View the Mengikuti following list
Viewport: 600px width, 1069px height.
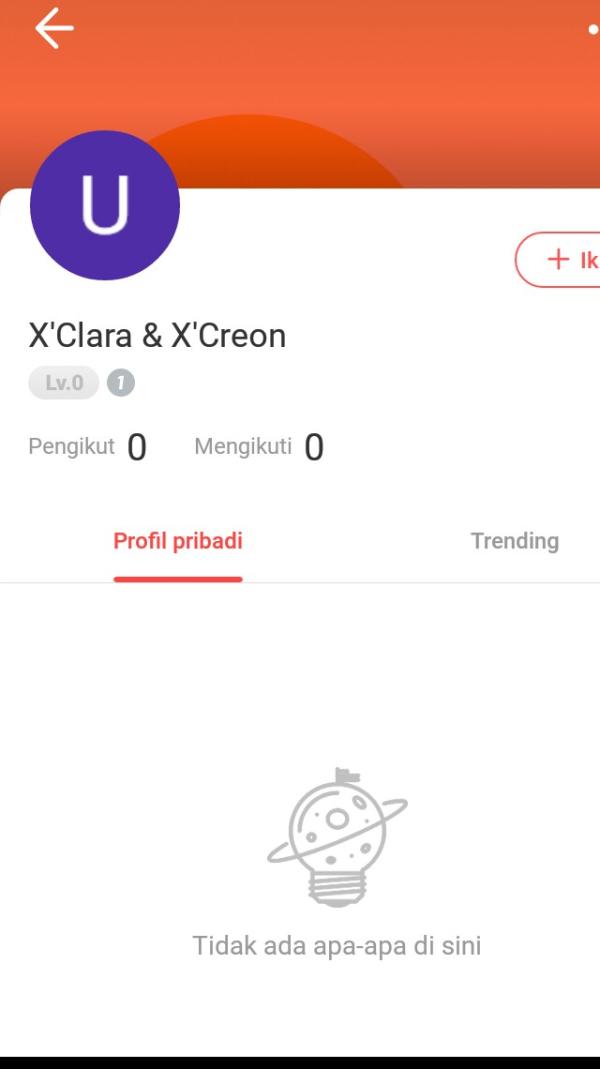(x=259, y=446)
